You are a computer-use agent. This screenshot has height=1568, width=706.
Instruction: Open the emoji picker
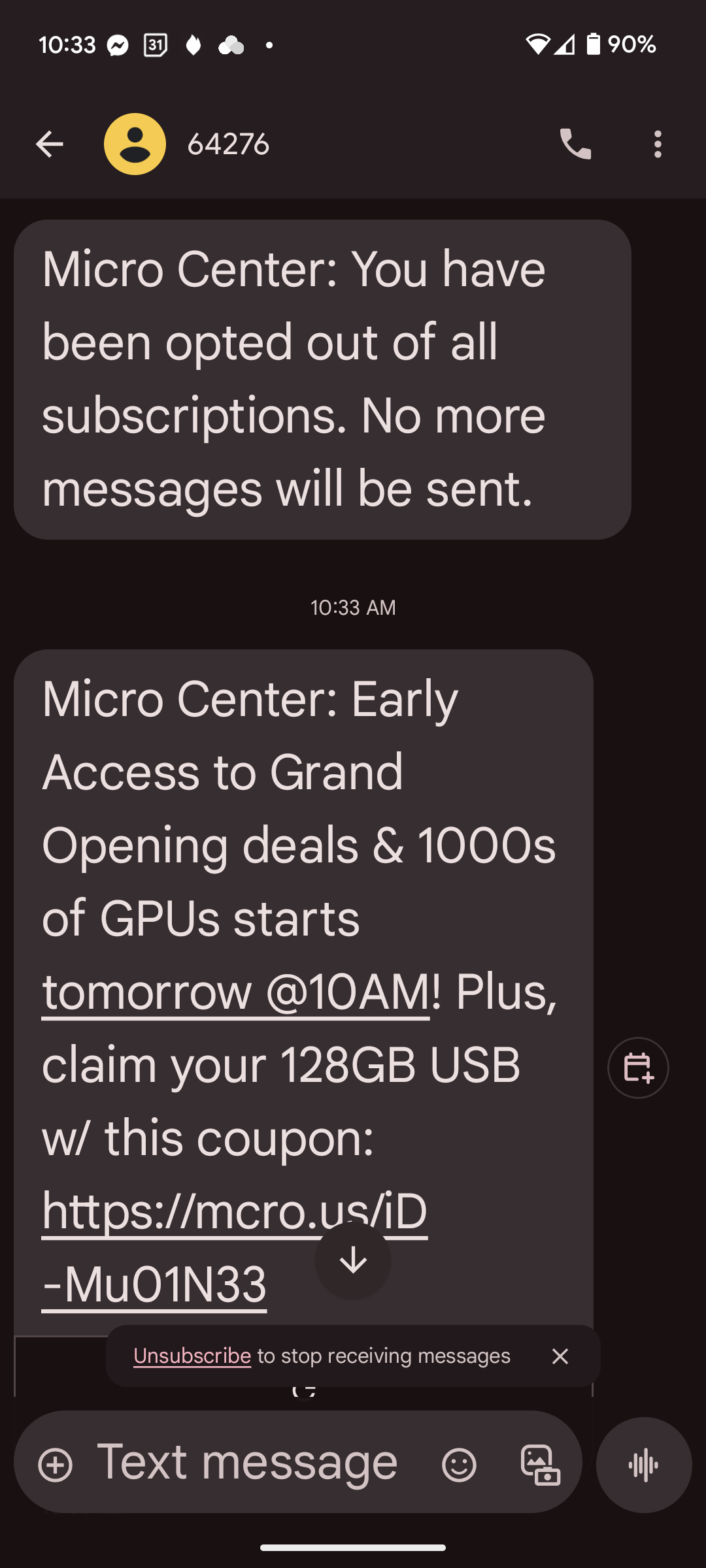click(x=459, y=1464)
